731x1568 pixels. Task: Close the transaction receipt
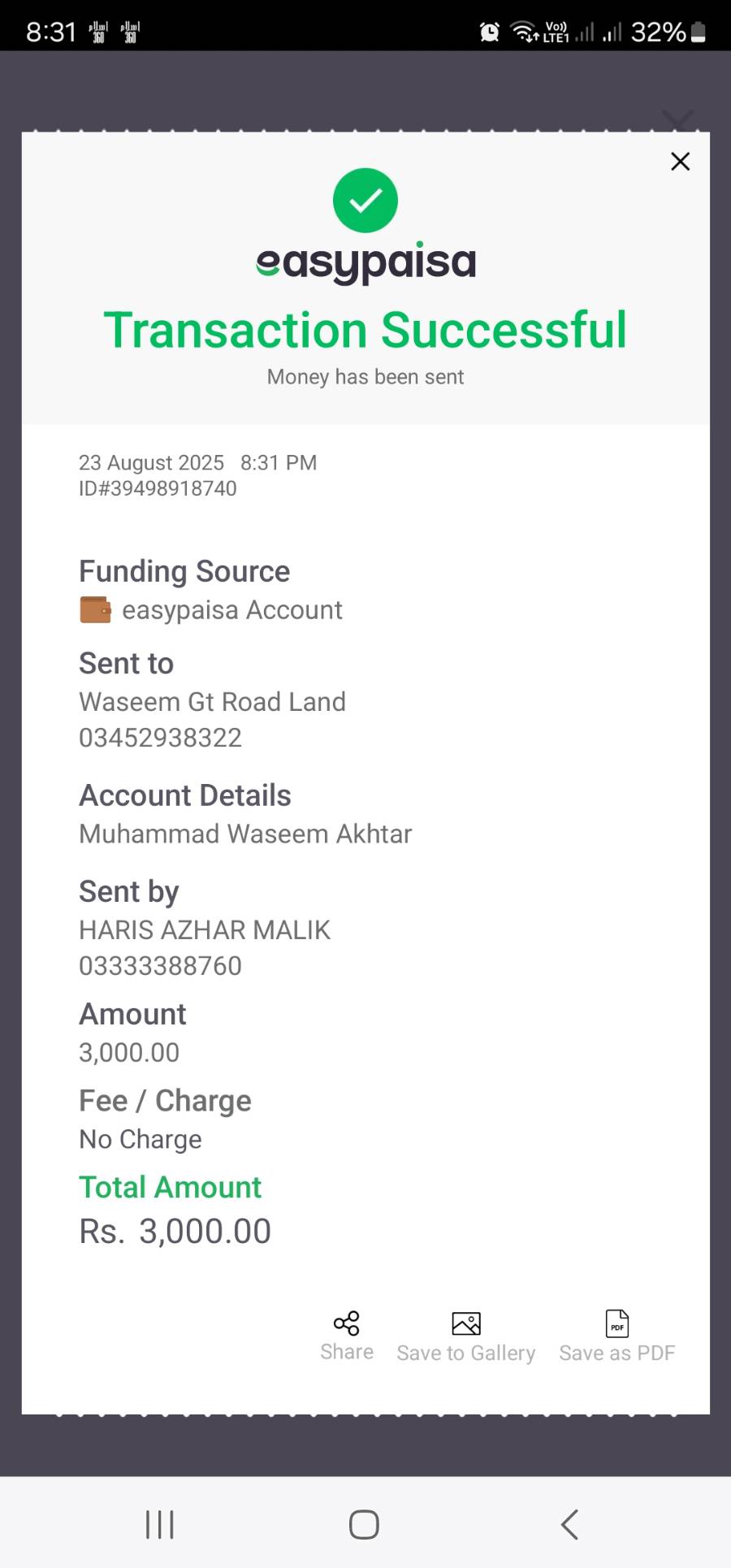click(x=680, y=162)
